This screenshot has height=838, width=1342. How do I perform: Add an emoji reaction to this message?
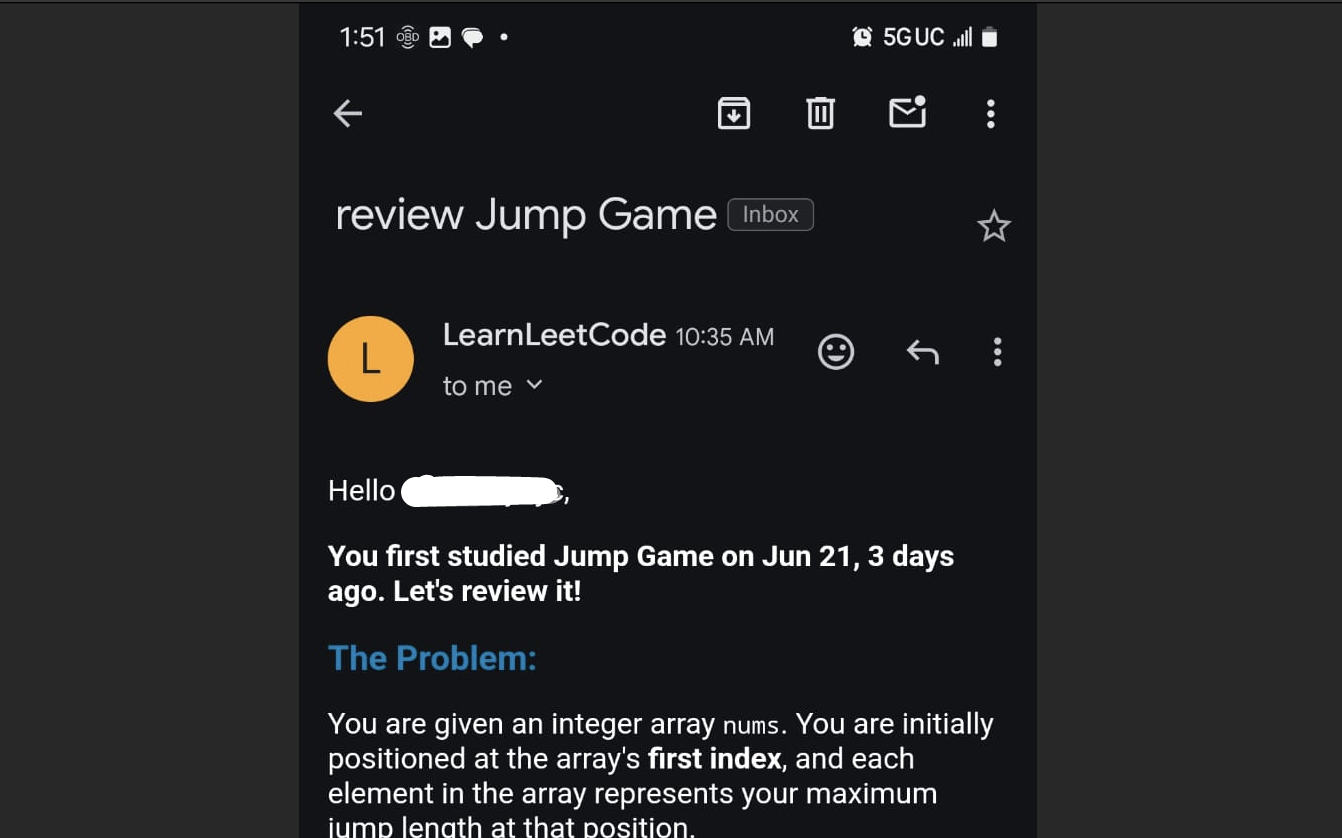tap(836, 352)
